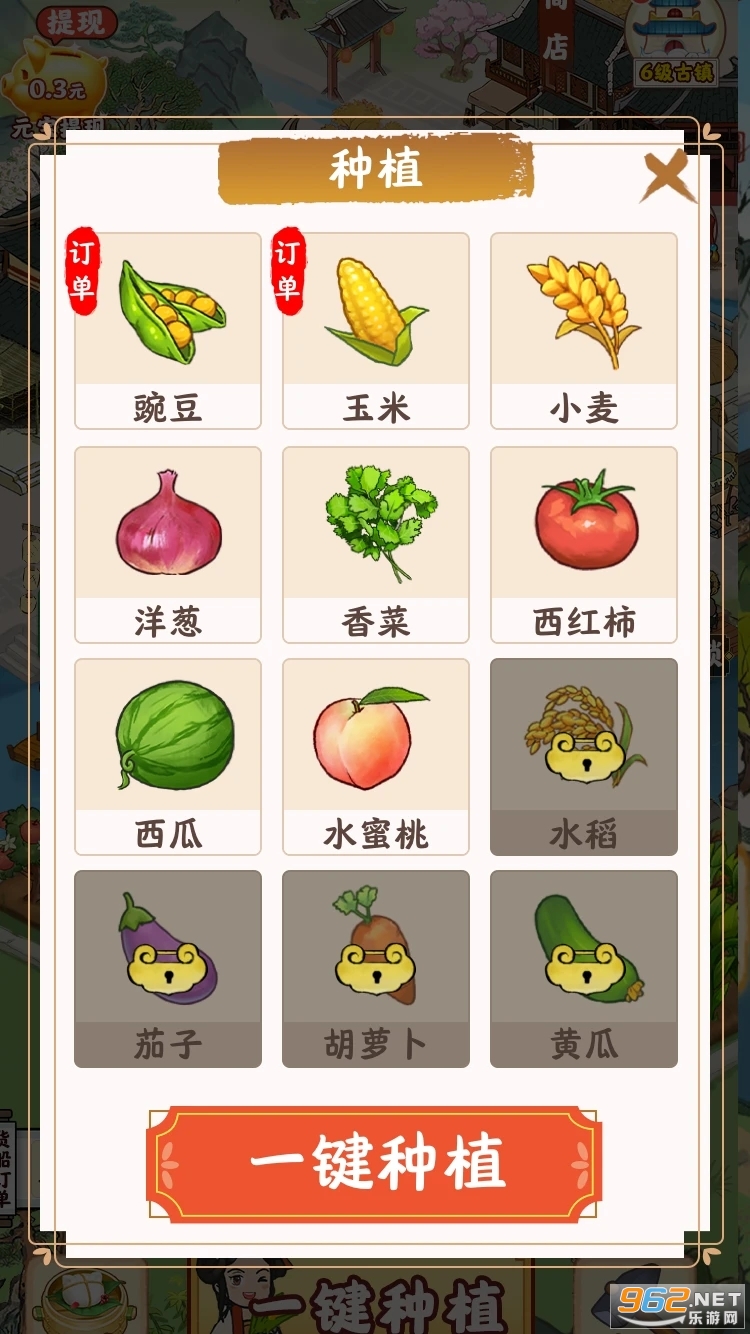Tap the locked 茄子 eggplant tile
The height and width of the screenshot is (1334, 750).
(168, 968)
